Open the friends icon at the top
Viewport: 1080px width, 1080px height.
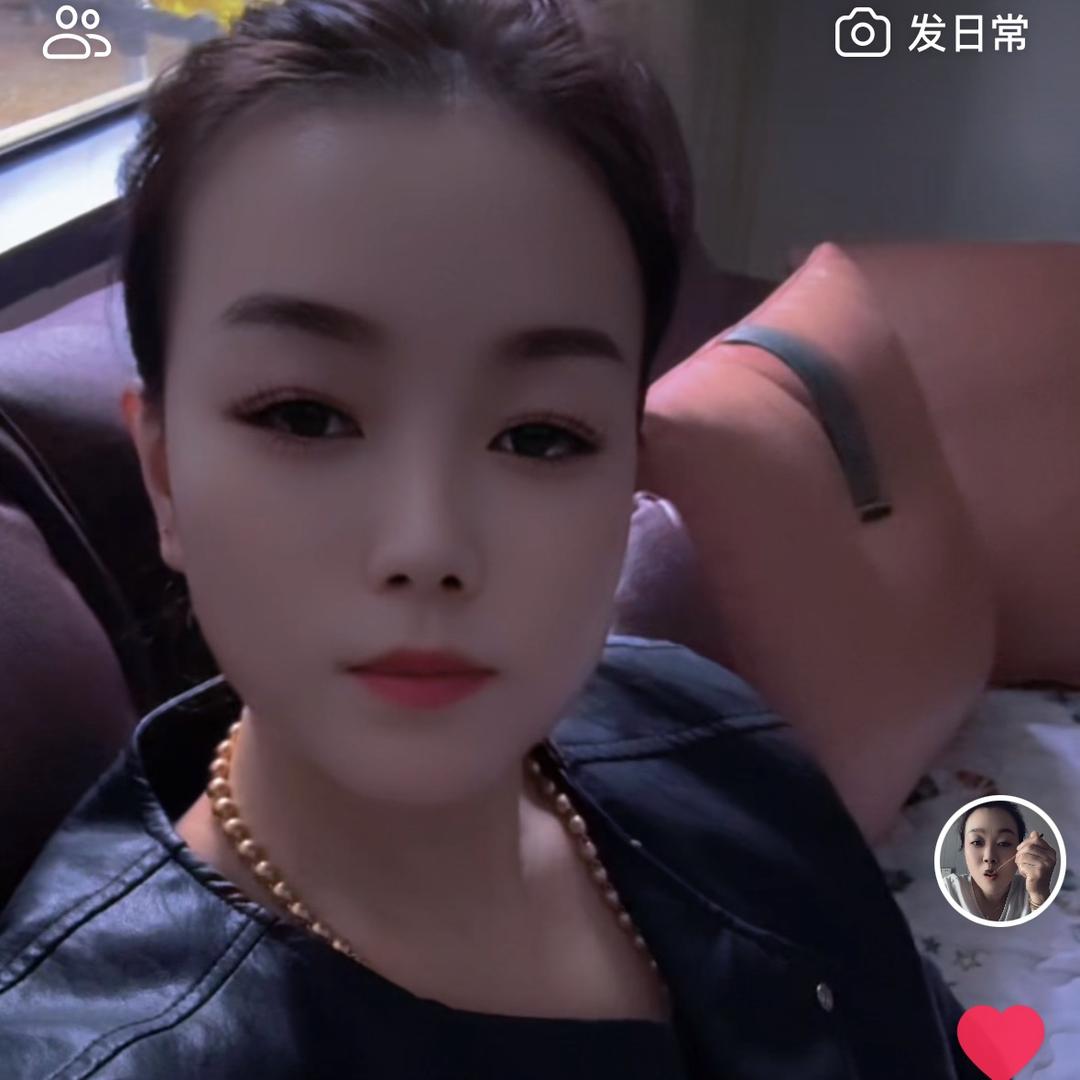(76, 33)
